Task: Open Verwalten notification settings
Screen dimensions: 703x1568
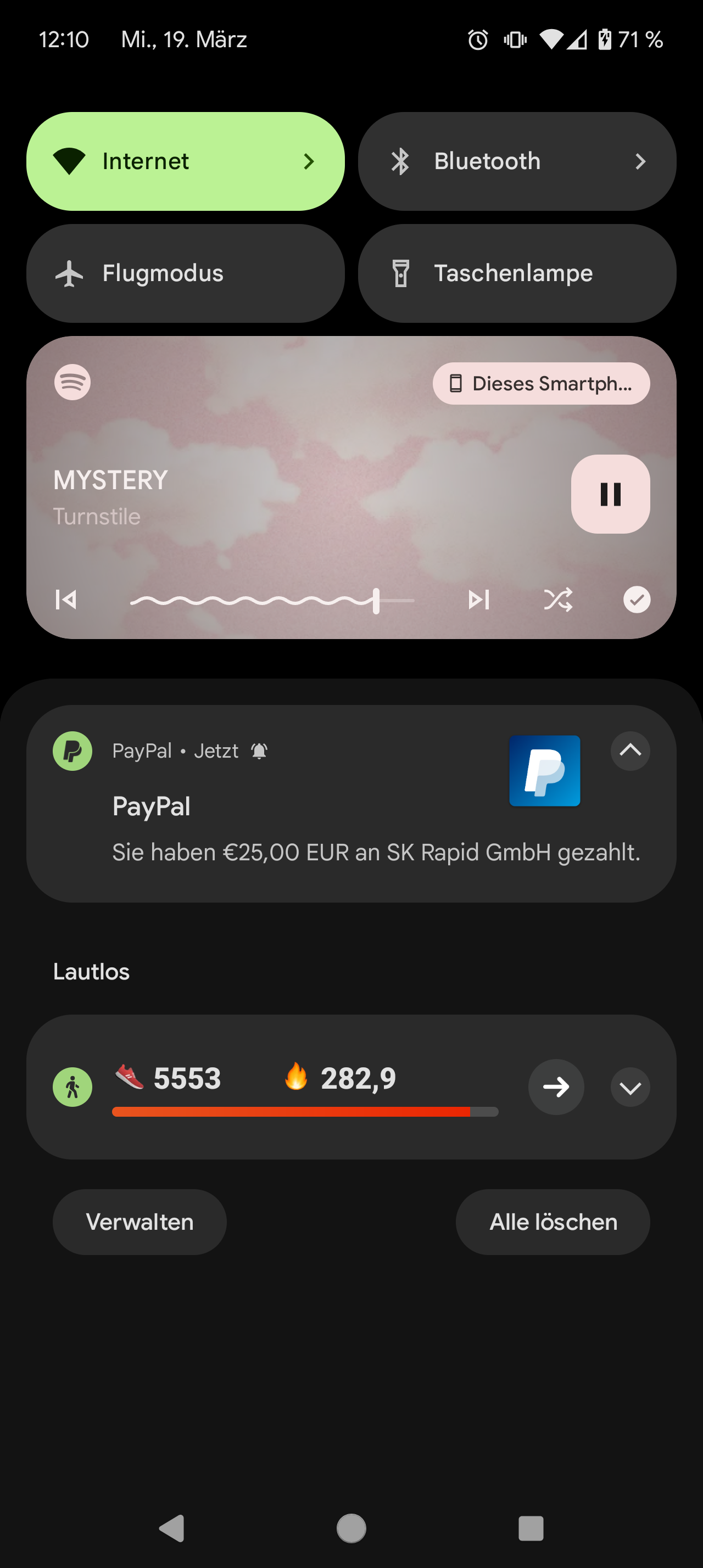Action: coord(140,1222)
